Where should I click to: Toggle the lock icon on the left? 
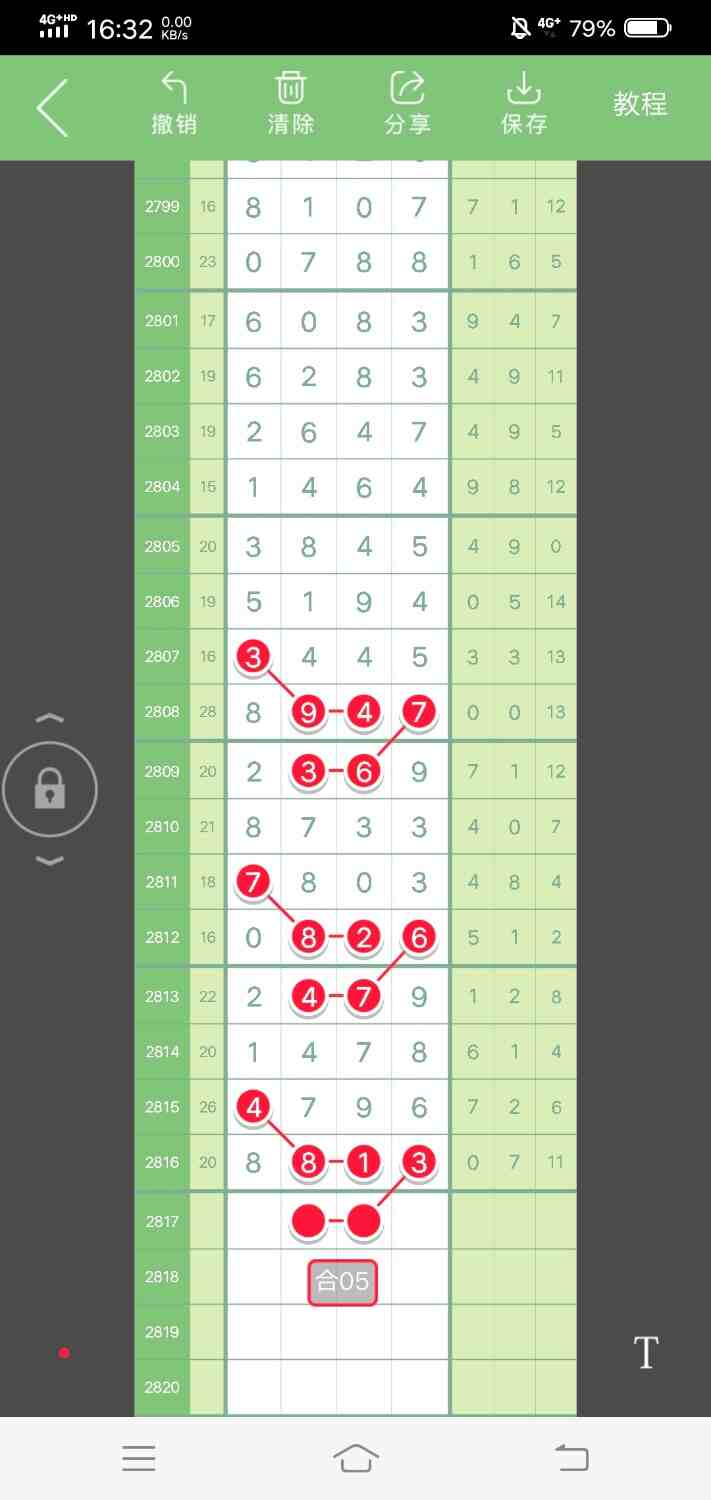tap(50, 791)
